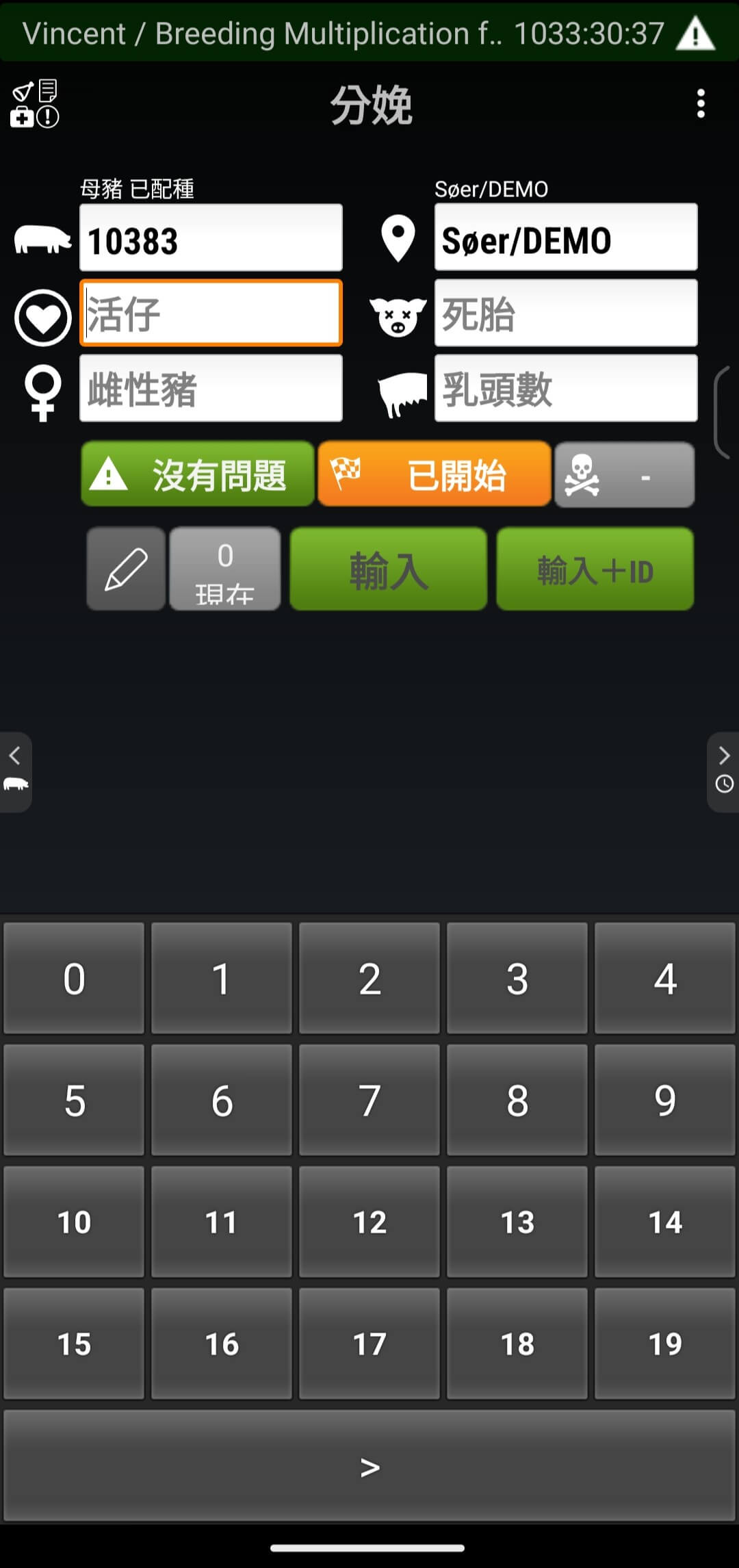Enter 12 on the number pad

[x=369, y=1222]
